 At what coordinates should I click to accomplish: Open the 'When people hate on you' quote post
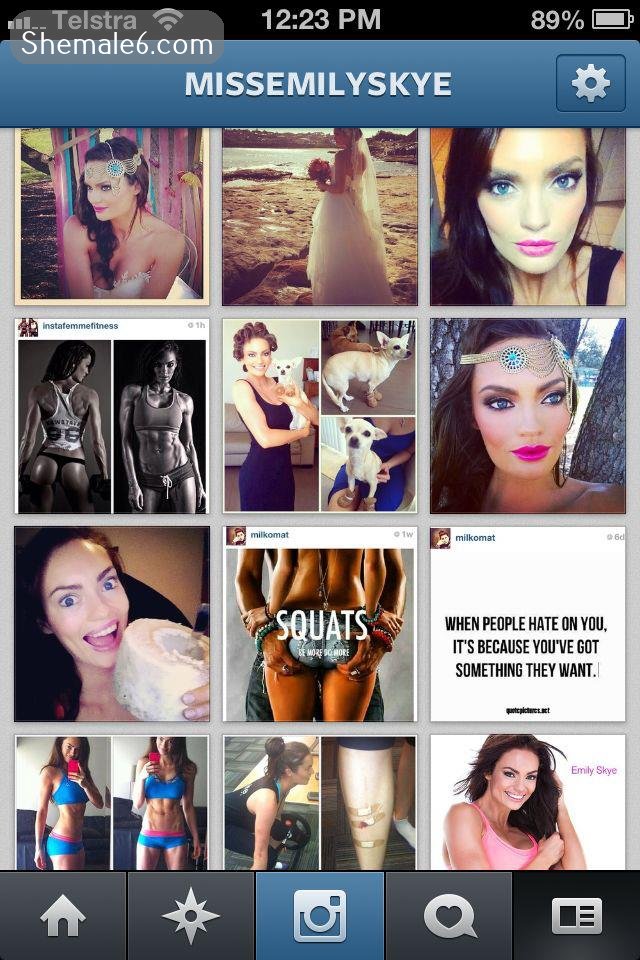pos(527,624)
